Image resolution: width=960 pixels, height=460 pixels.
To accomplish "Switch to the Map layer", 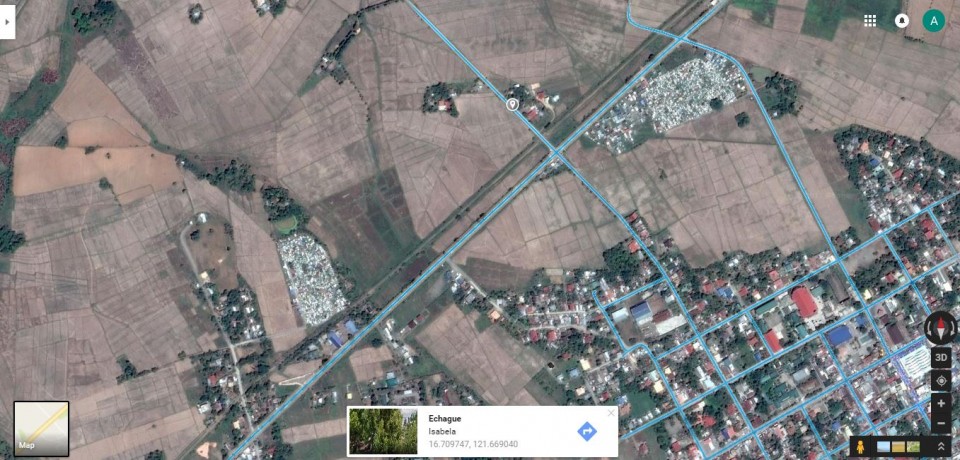I will tap(41, 428).
